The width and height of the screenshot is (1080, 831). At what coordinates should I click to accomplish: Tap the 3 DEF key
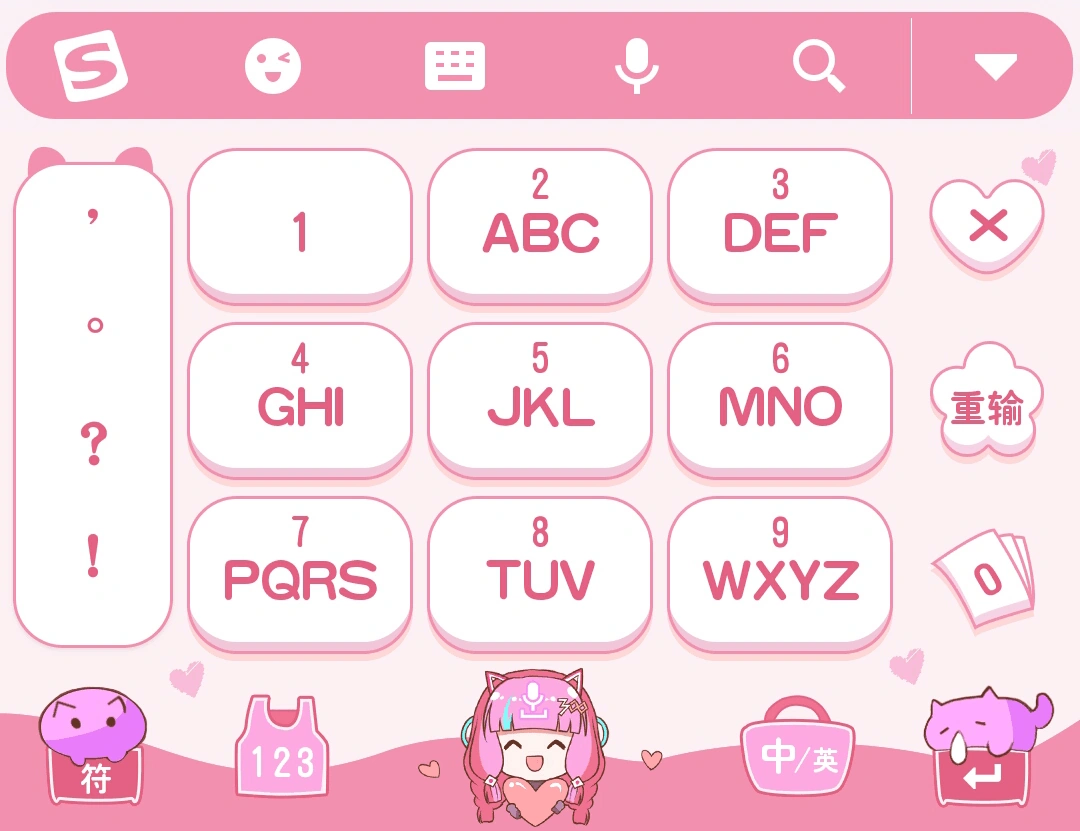click(x=780, y=225)
